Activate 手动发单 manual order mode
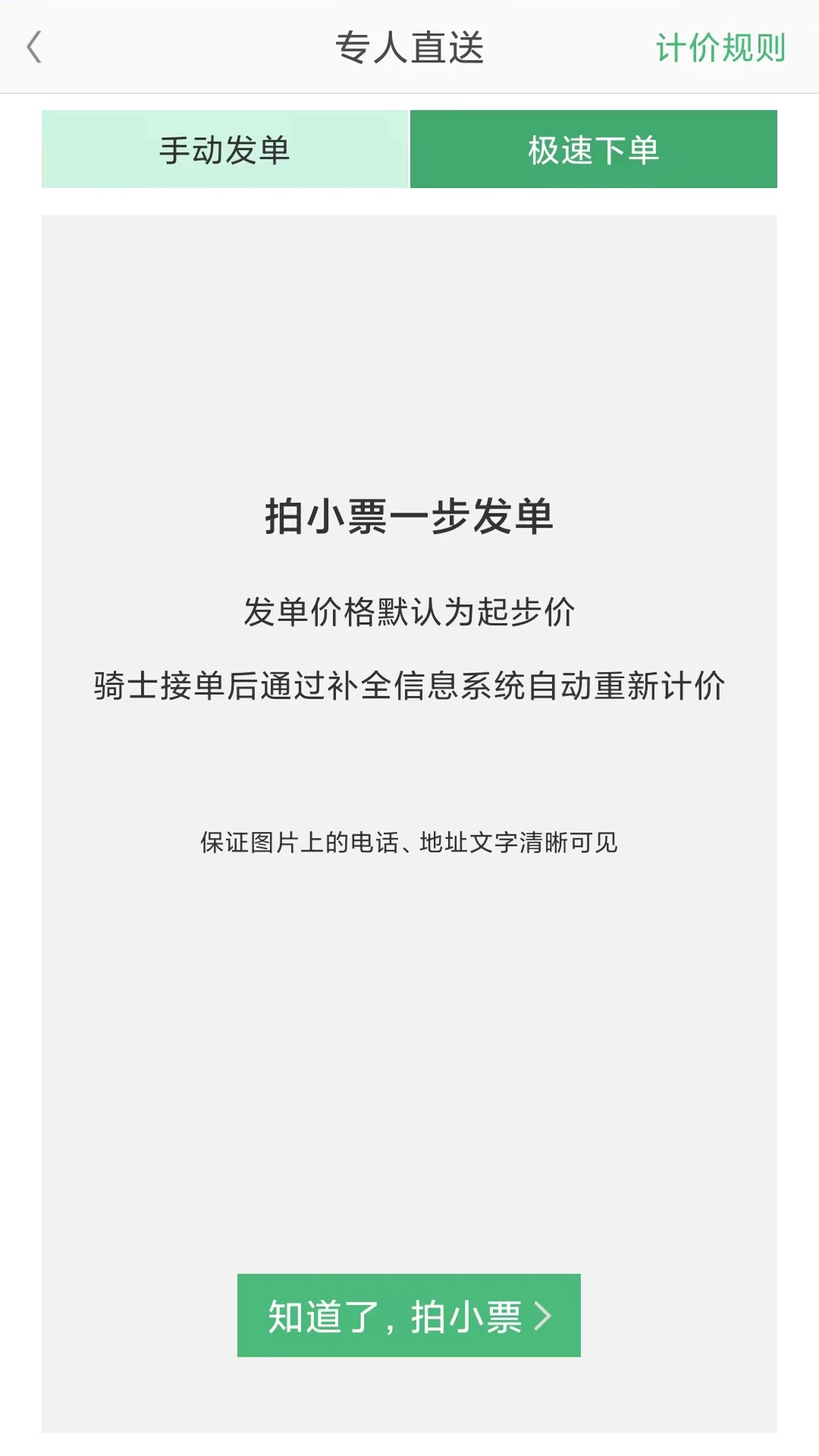 click(224, 149)
